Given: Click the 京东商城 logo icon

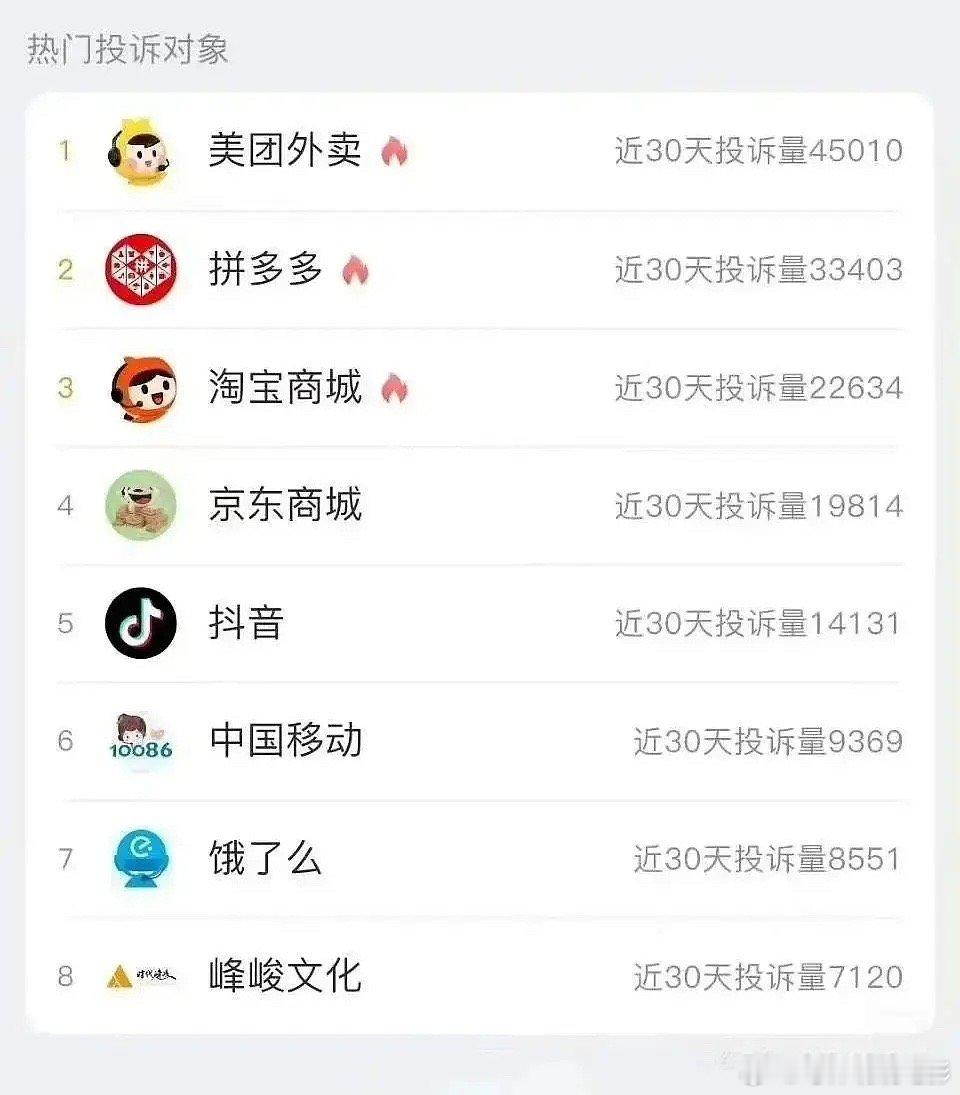Looking at the screenshot, I should pyautogui.click(x=142, y=505).
